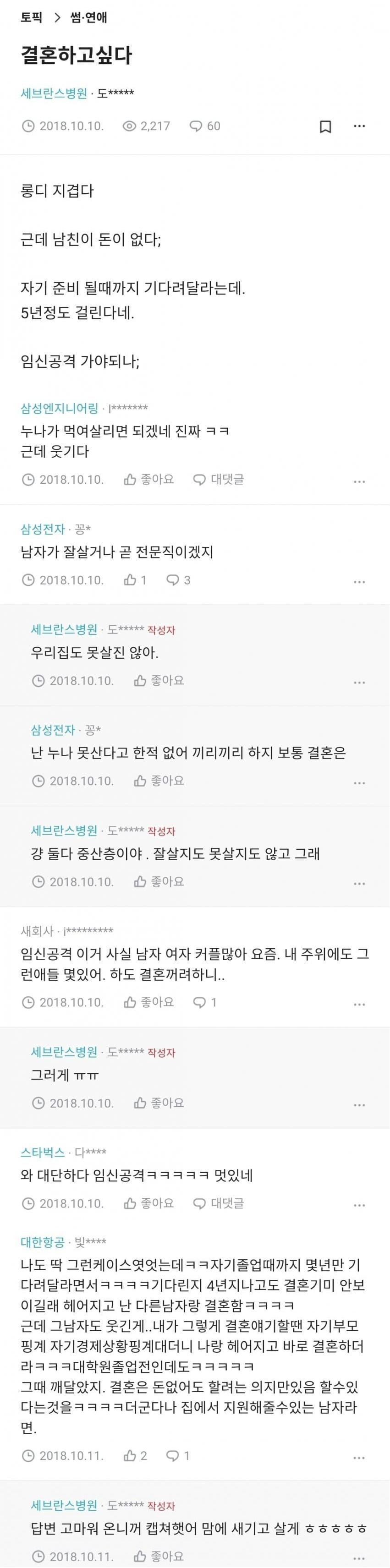Reply (대댓글) to the 스타벅스 comment
Screen dimensions: 390x1568
click(x=219, y=1203)
